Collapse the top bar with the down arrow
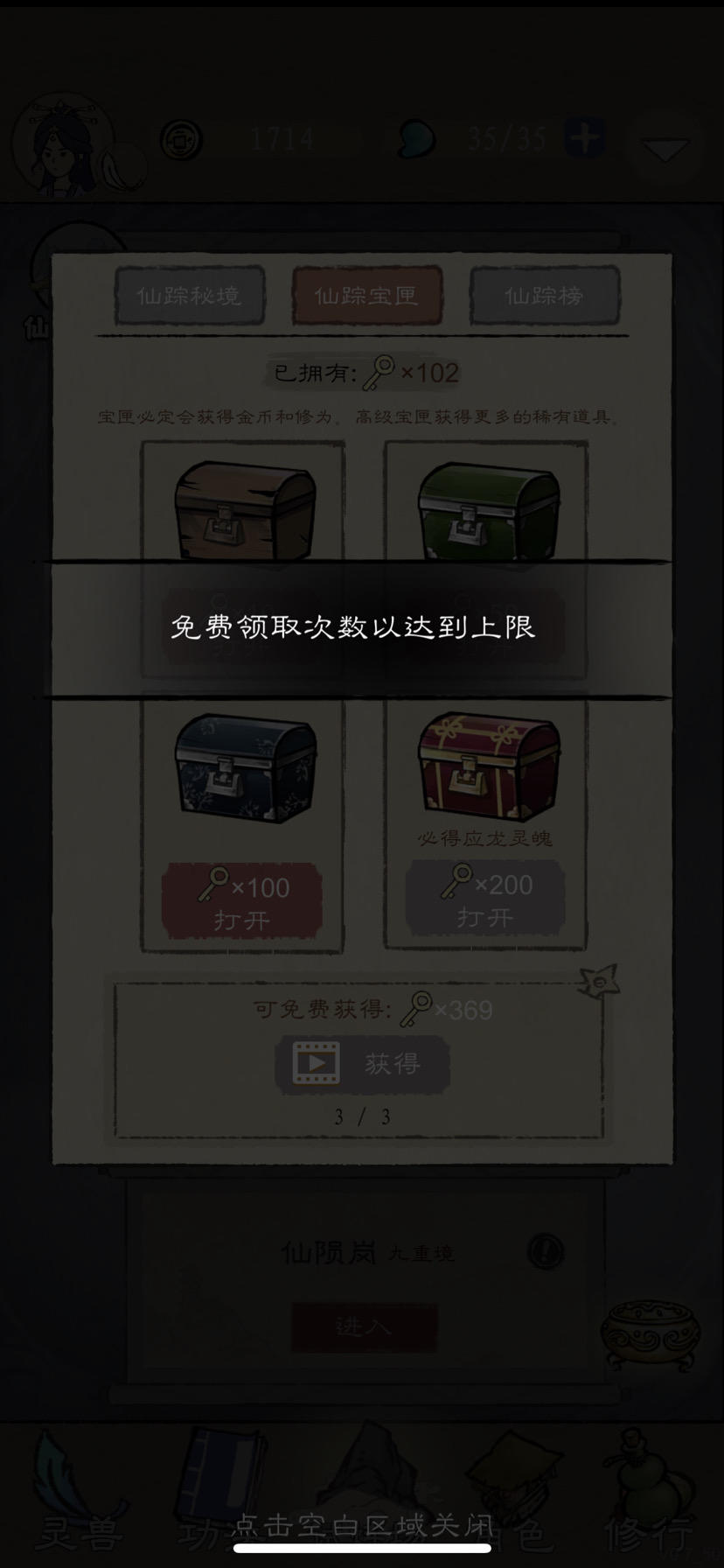 pos(666,149)
